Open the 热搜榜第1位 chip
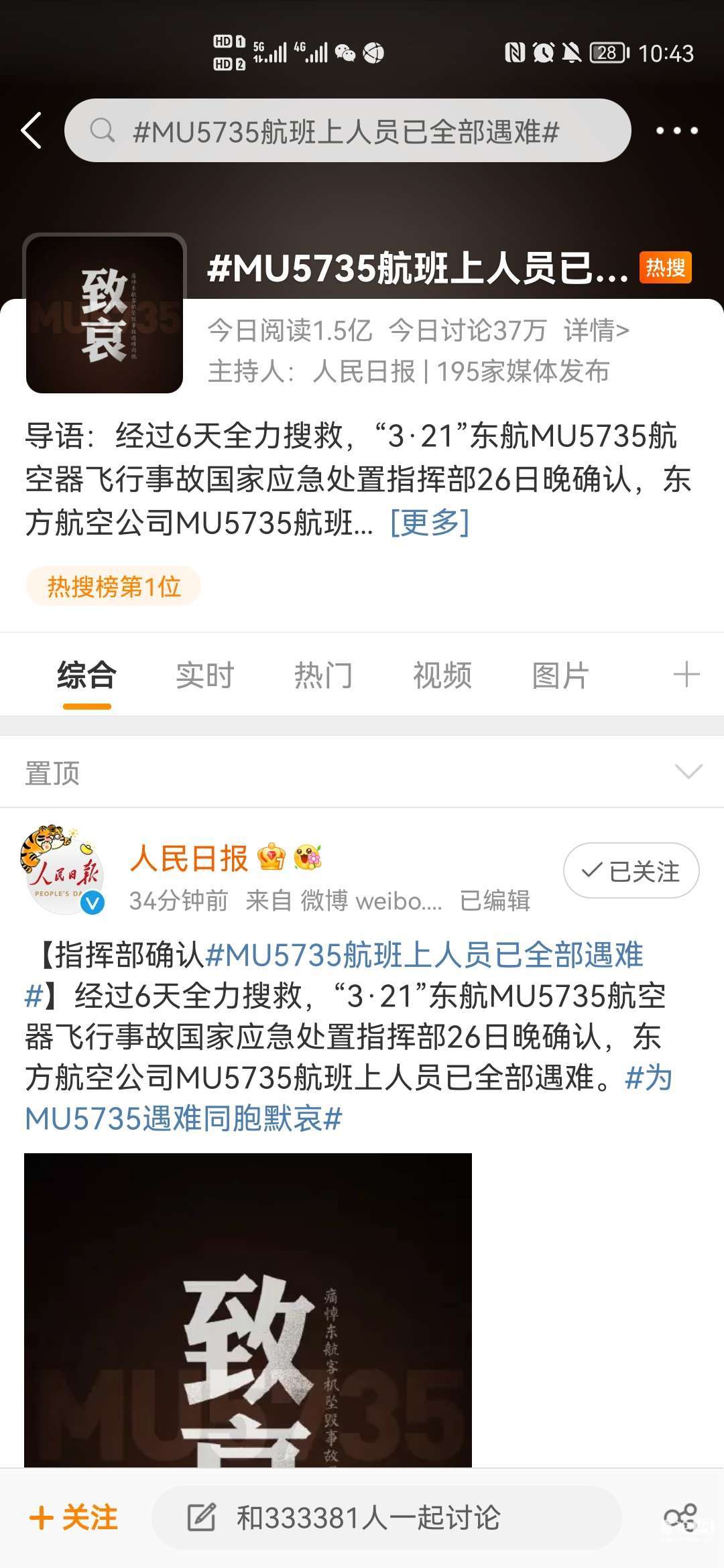This screenshot has width=724, height=1568. pyautogui.click(x=114, y=586)
